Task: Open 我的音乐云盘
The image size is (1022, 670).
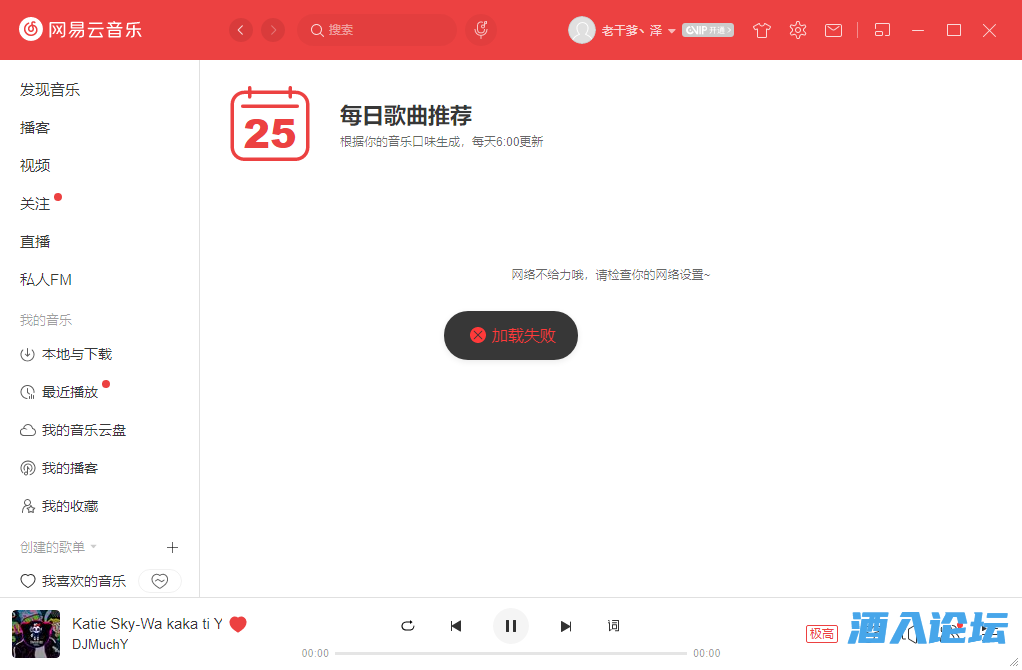Action: click(x=83, y=430)
